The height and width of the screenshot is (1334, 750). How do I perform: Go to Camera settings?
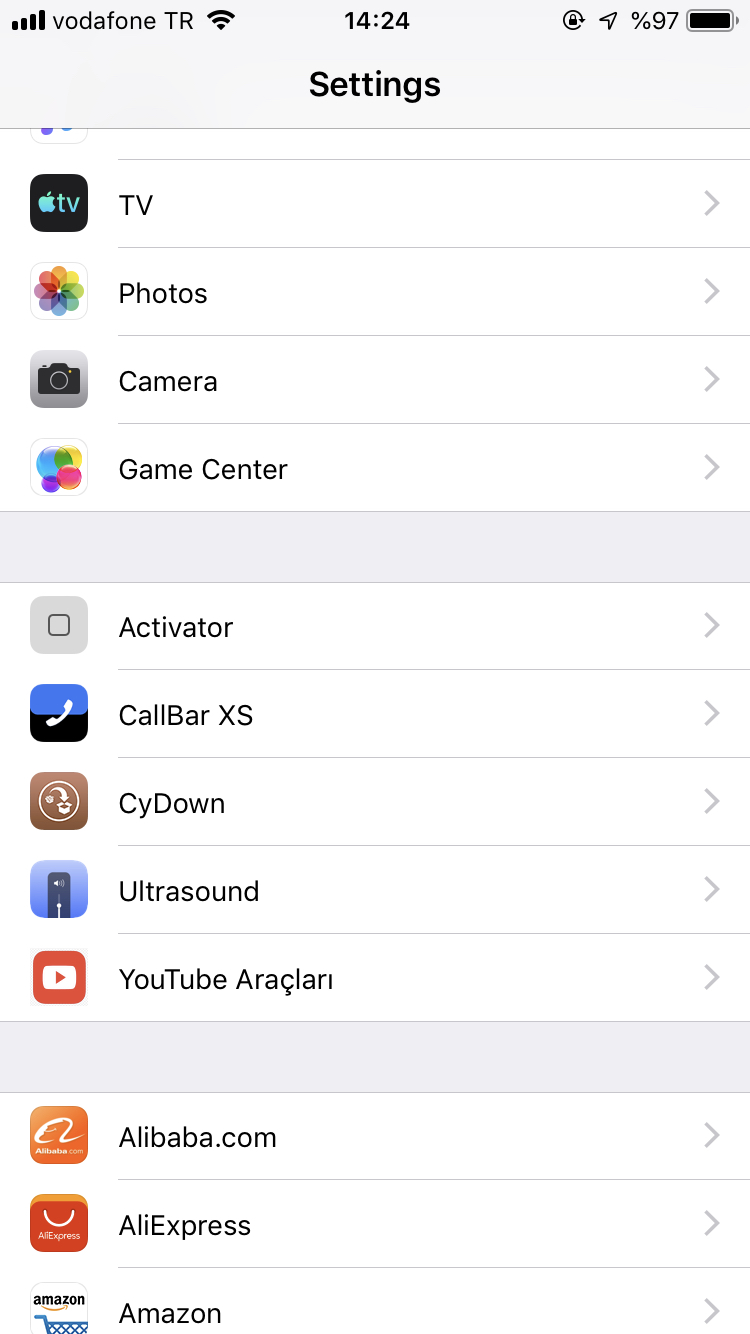(375, 380)
